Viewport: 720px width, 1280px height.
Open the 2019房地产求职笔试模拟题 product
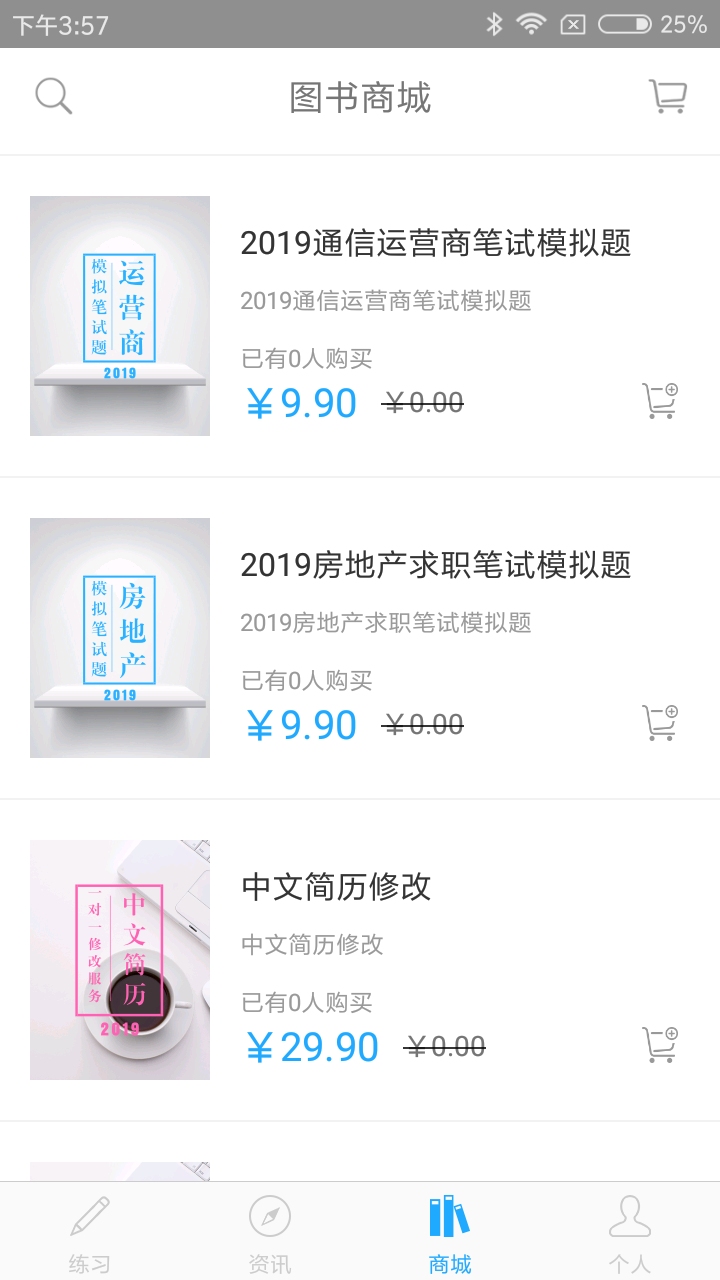click(435, 565)
